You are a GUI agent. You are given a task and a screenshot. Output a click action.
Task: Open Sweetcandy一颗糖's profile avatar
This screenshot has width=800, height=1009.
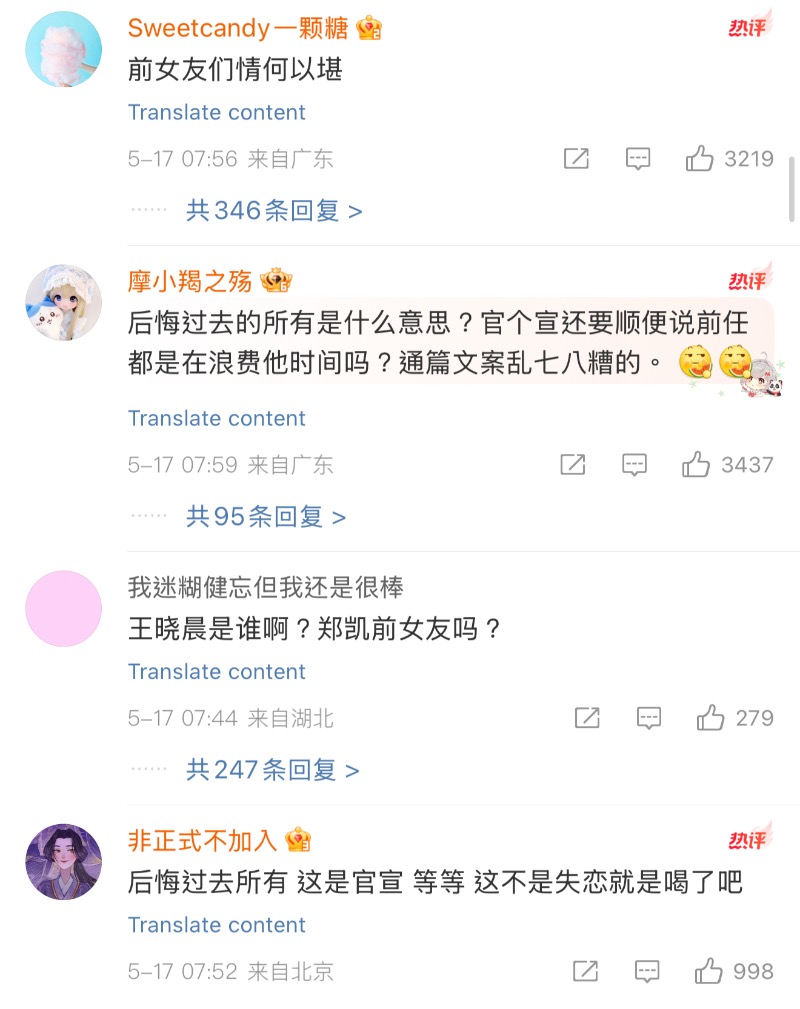pos(63,49)
